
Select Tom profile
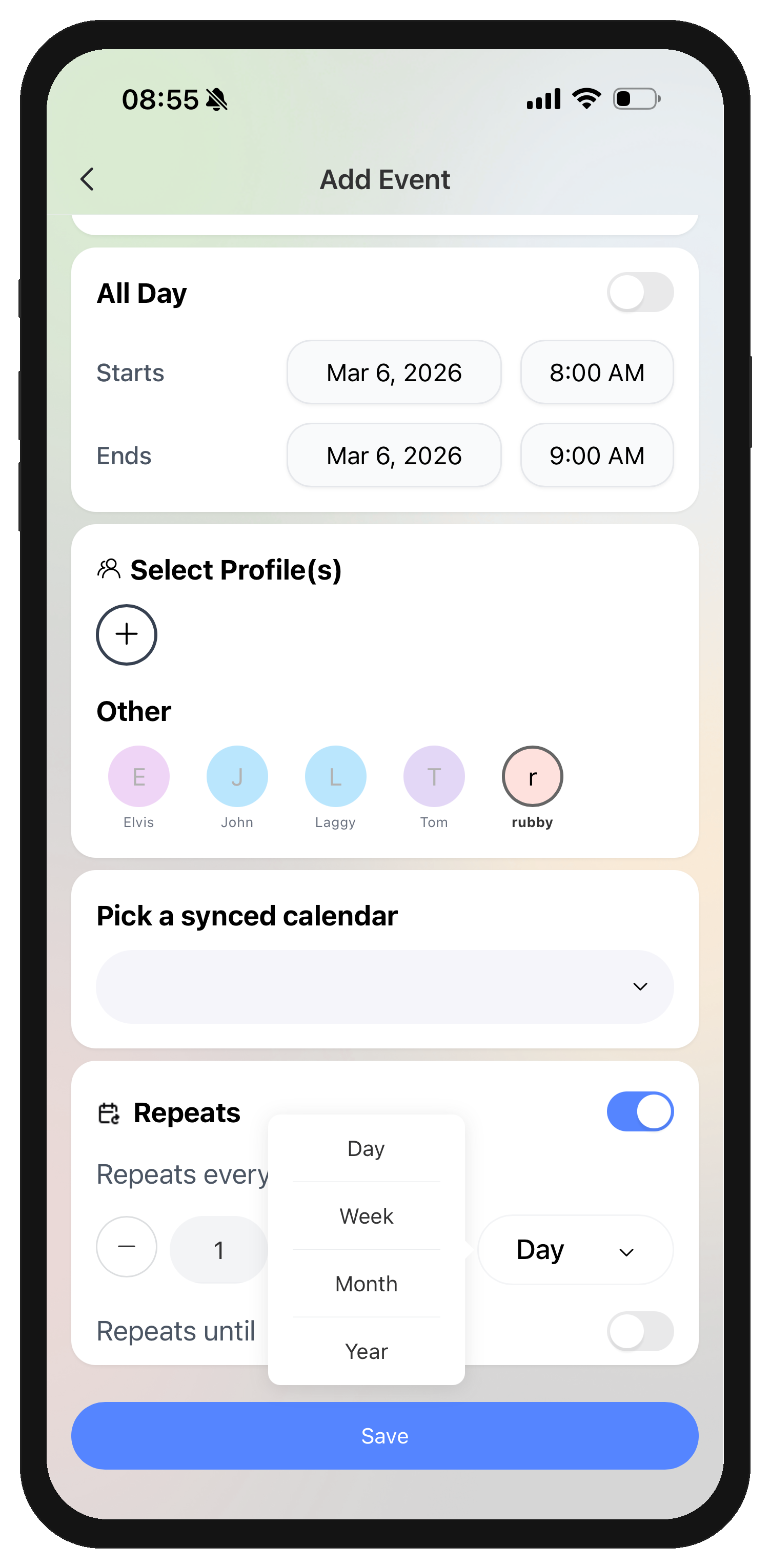click(434, 777)
